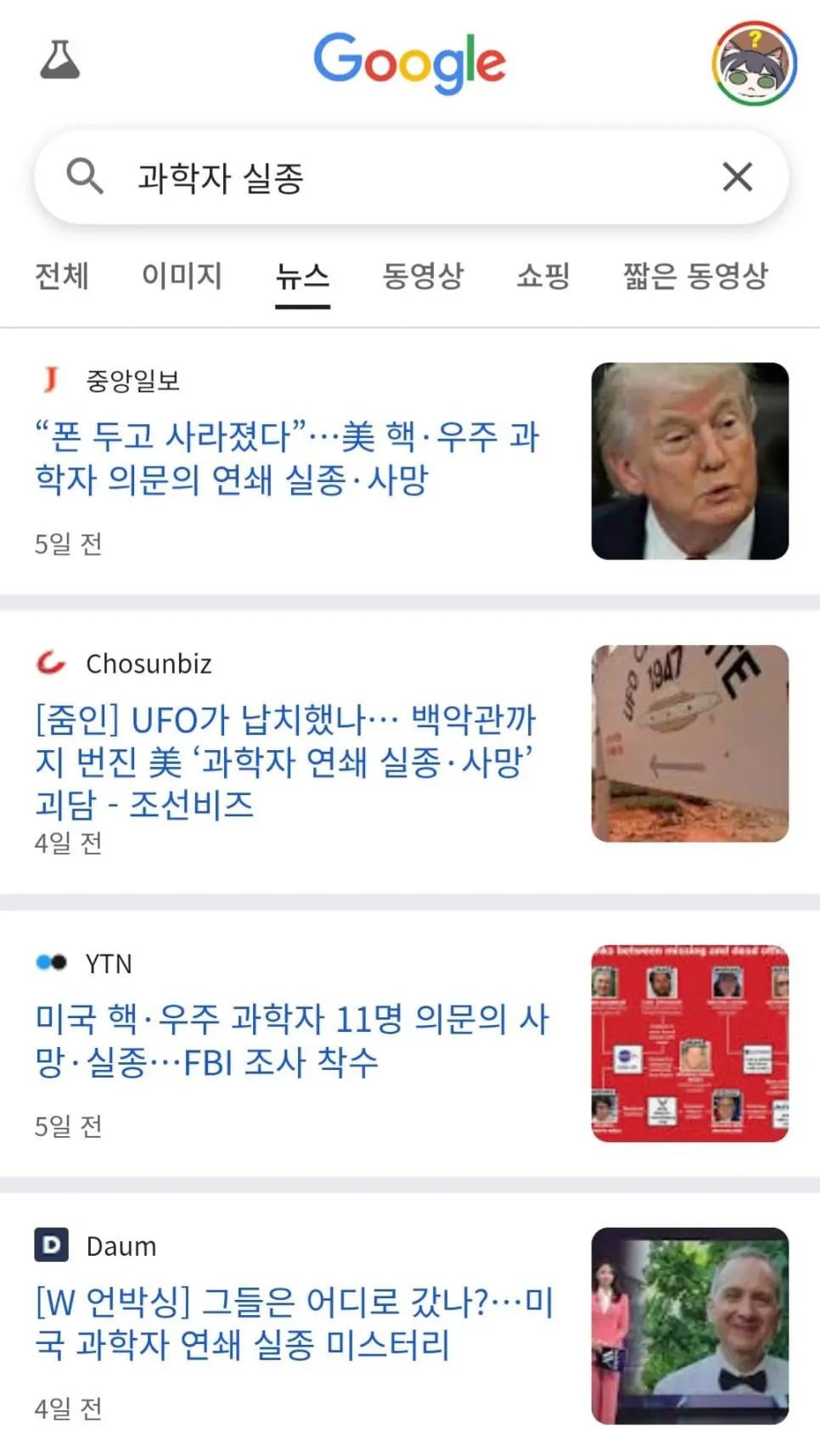Select the 중앙일보 publisher logo icon
Viewport: 820px width, 1456px height.
click(51, 379)
